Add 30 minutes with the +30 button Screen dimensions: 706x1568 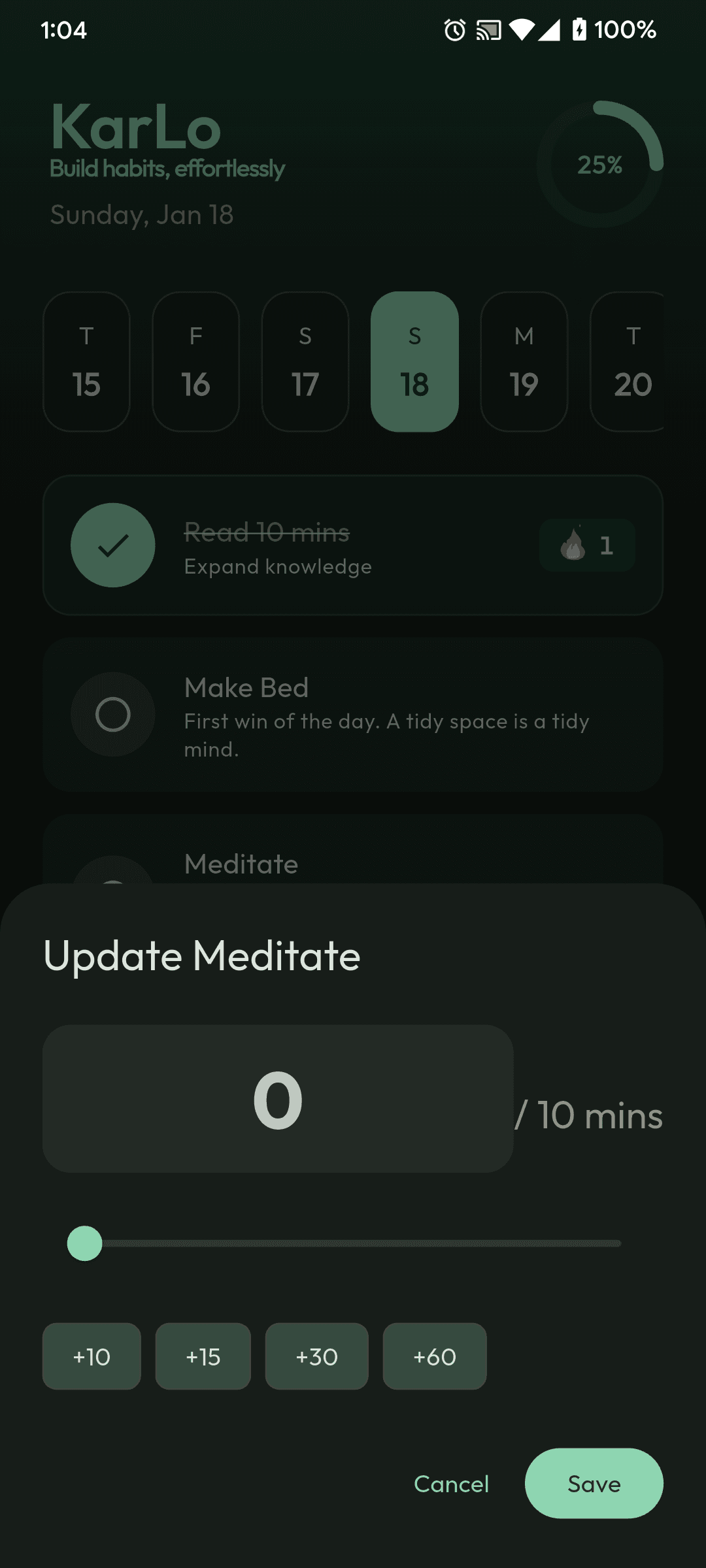tap(316, 1356)
